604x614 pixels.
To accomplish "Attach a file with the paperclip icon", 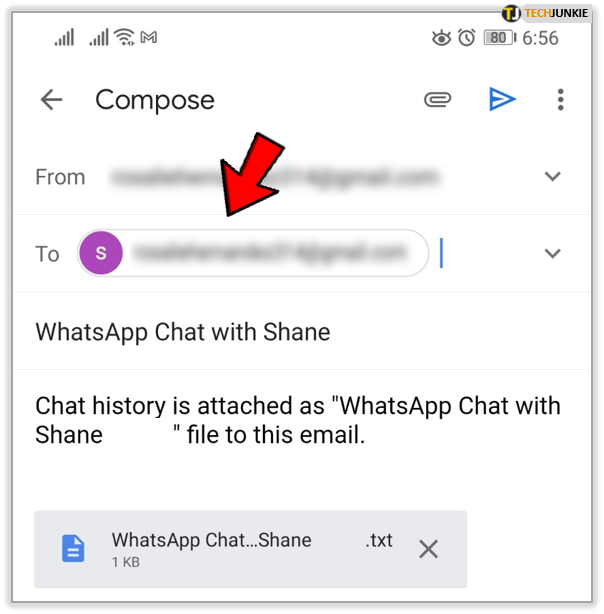I will (x=435, y=99).
